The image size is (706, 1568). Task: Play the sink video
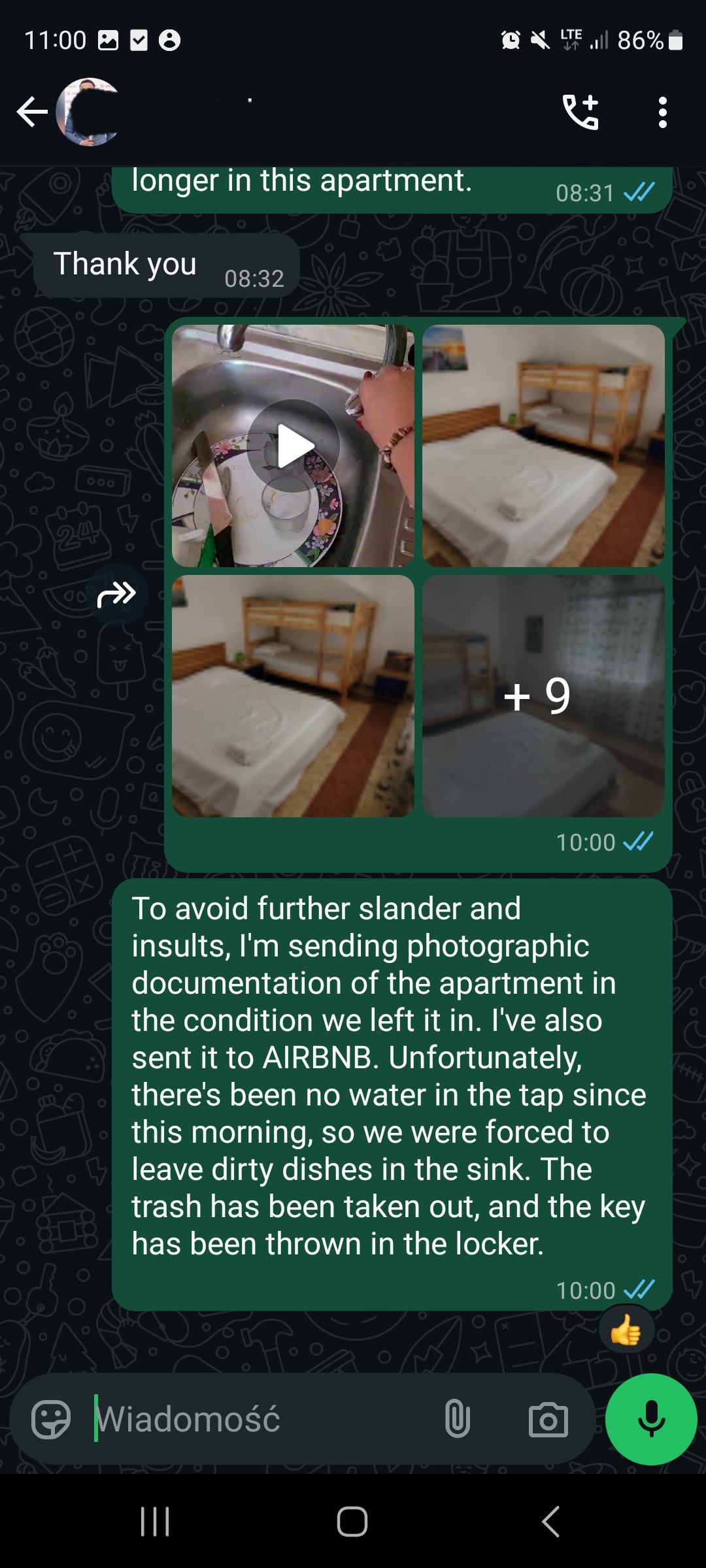293,446
